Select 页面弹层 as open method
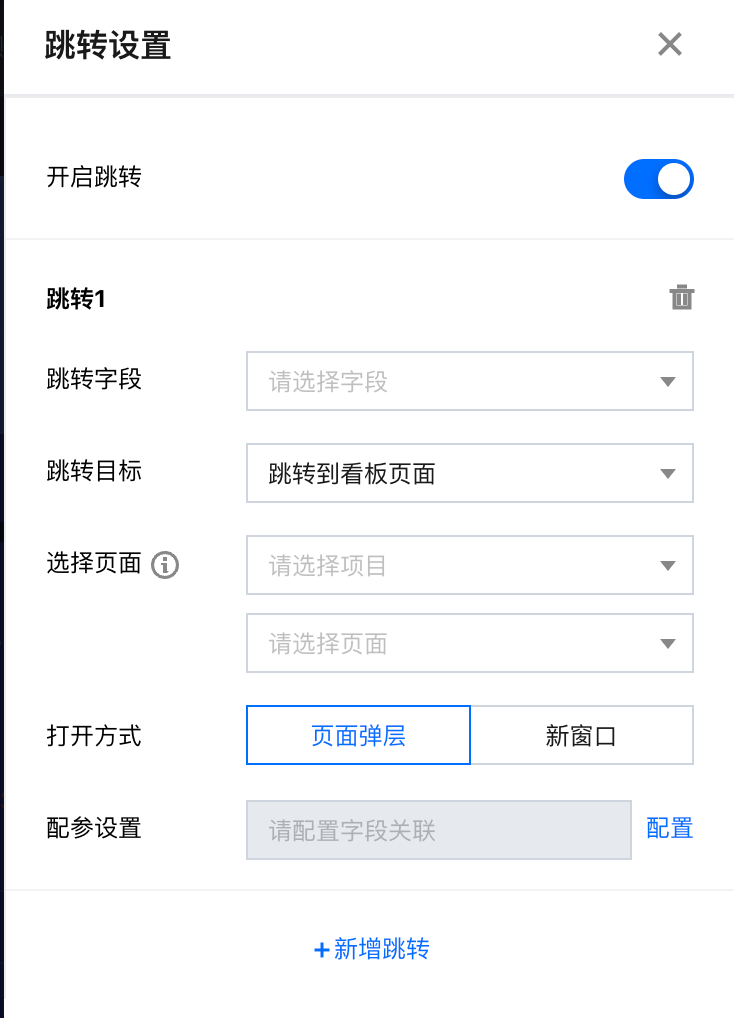Viewport: 734px width, 1018px height. point(358,736)
